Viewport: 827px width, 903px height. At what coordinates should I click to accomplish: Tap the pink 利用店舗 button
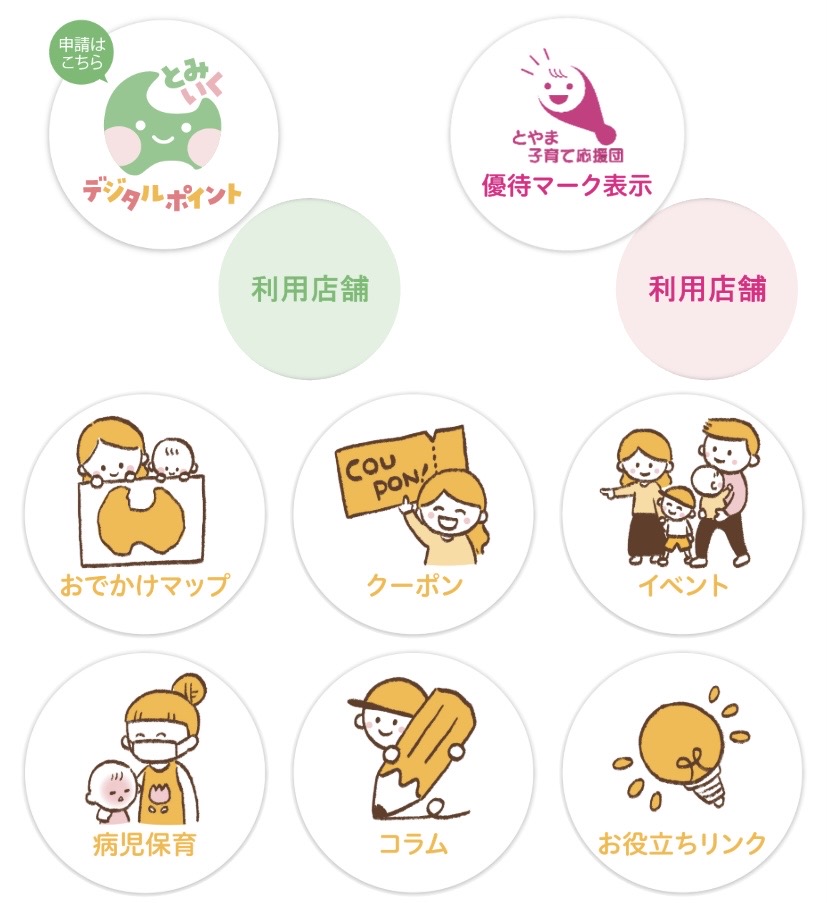tap(707, 290)
